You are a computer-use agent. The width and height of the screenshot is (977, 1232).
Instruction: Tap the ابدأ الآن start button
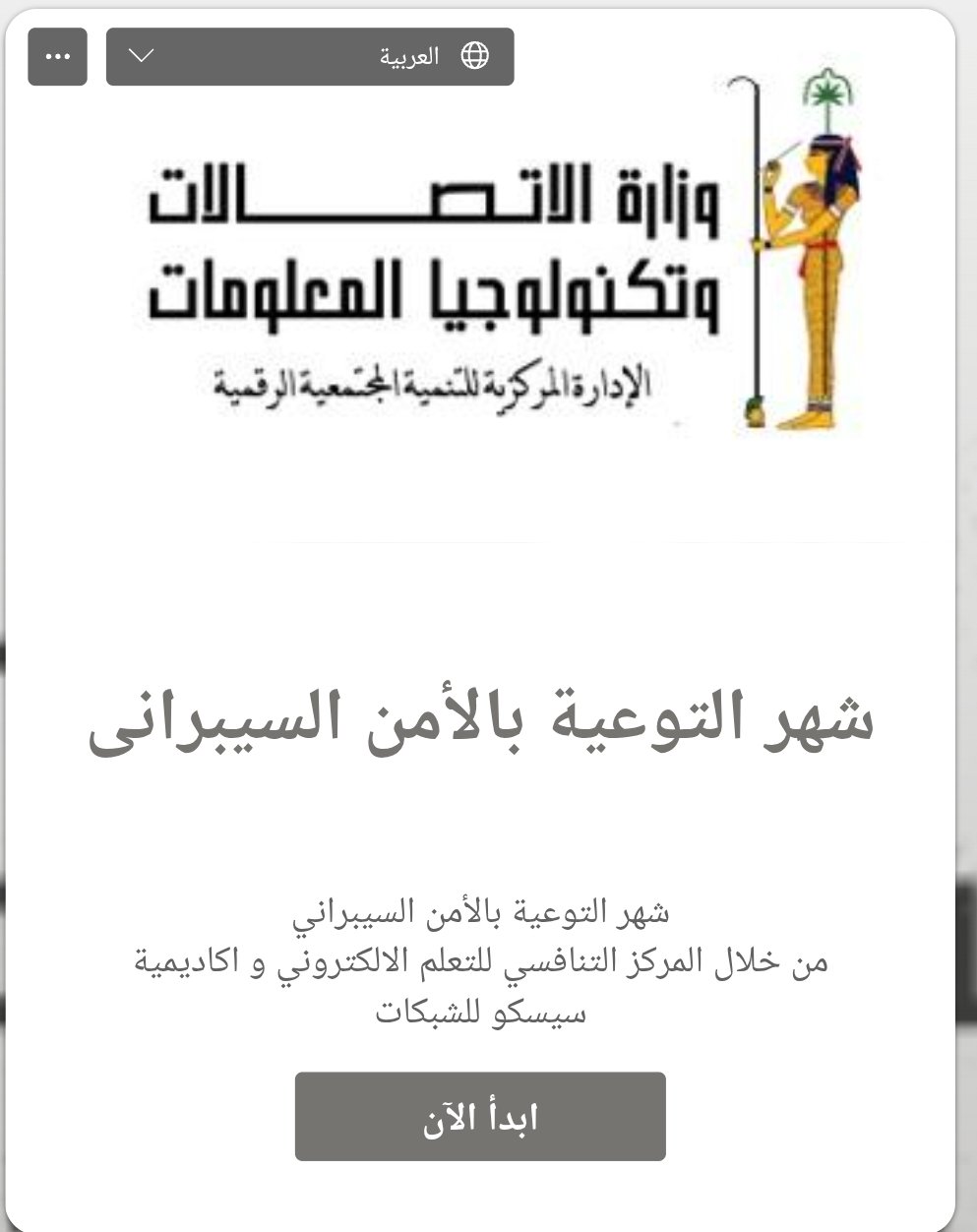pos(480,1117)
